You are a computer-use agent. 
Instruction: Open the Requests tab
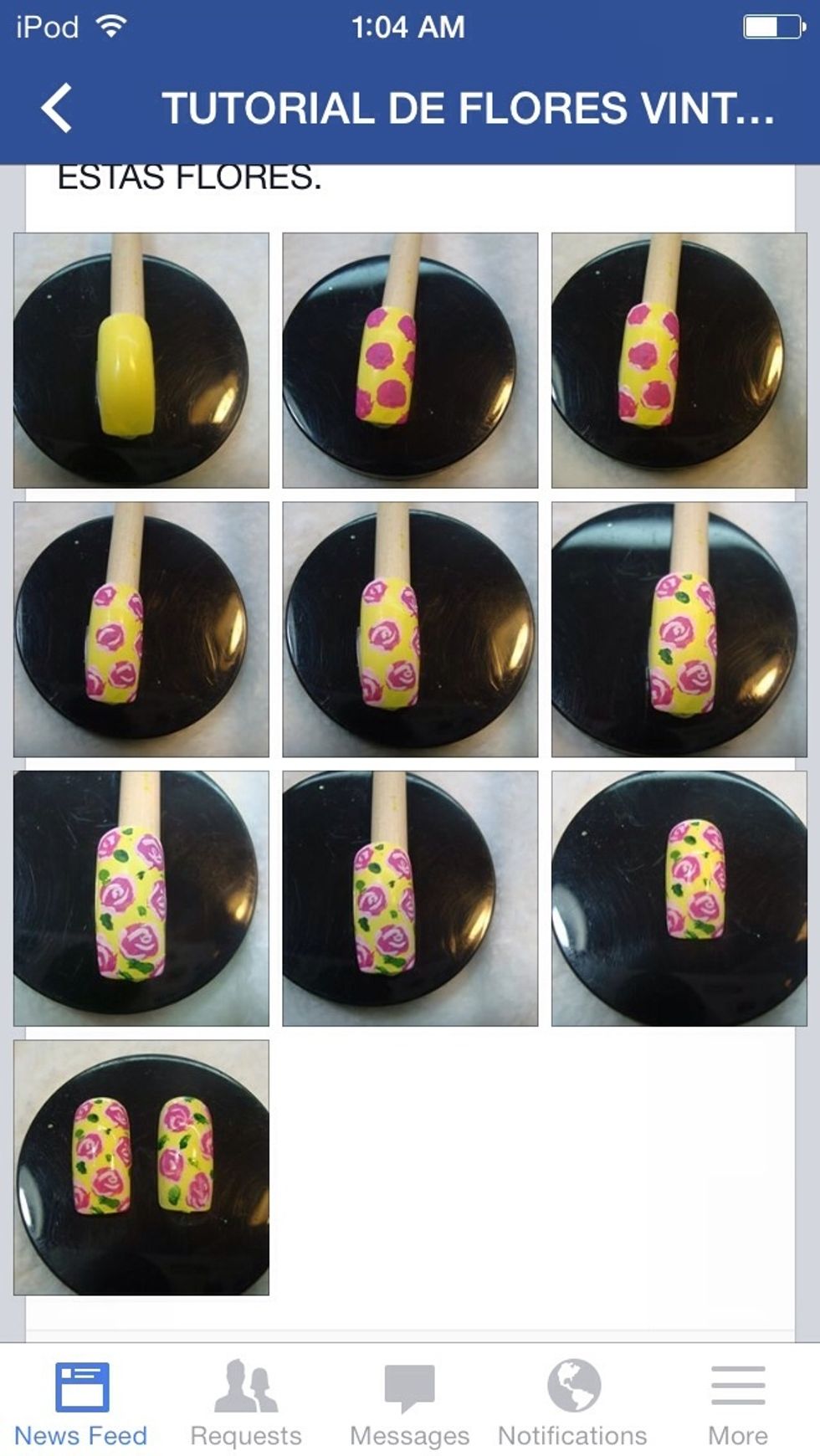pos(245,1402)
